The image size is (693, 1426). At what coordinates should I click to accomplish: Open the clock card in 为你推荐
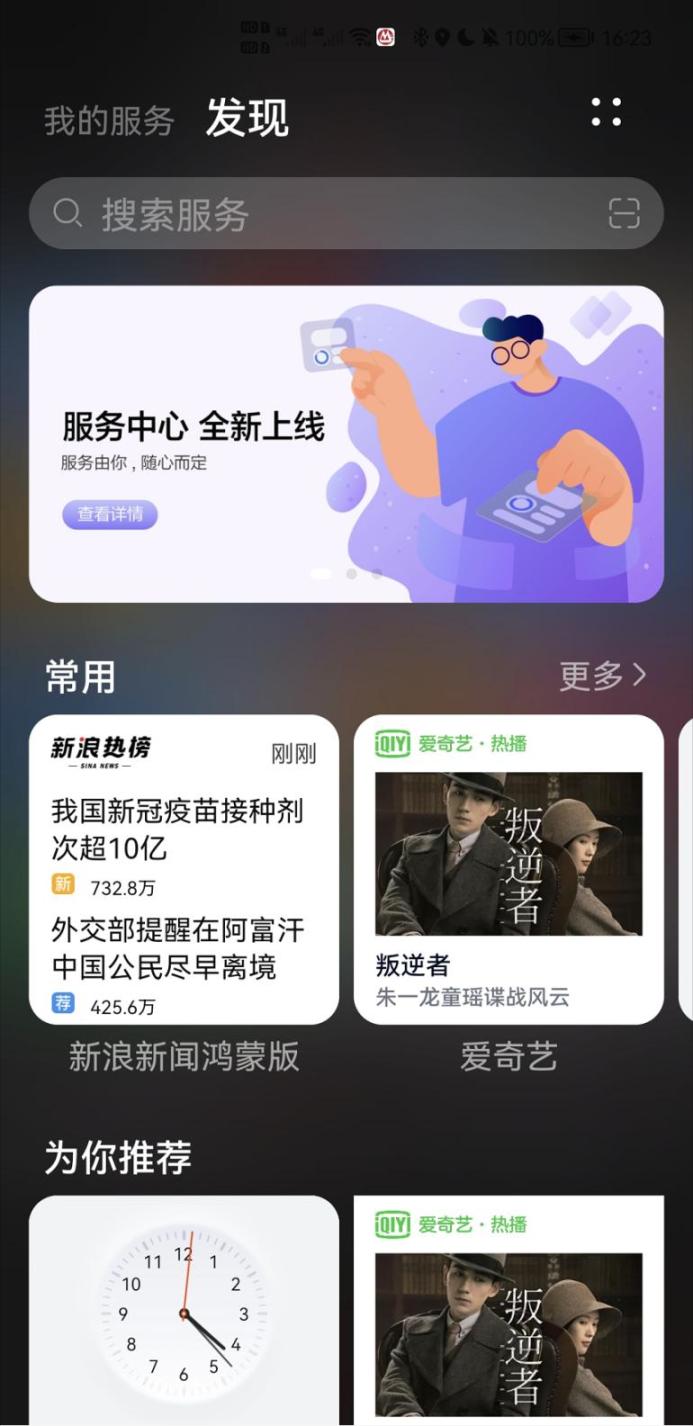[x=183, y=1310]
